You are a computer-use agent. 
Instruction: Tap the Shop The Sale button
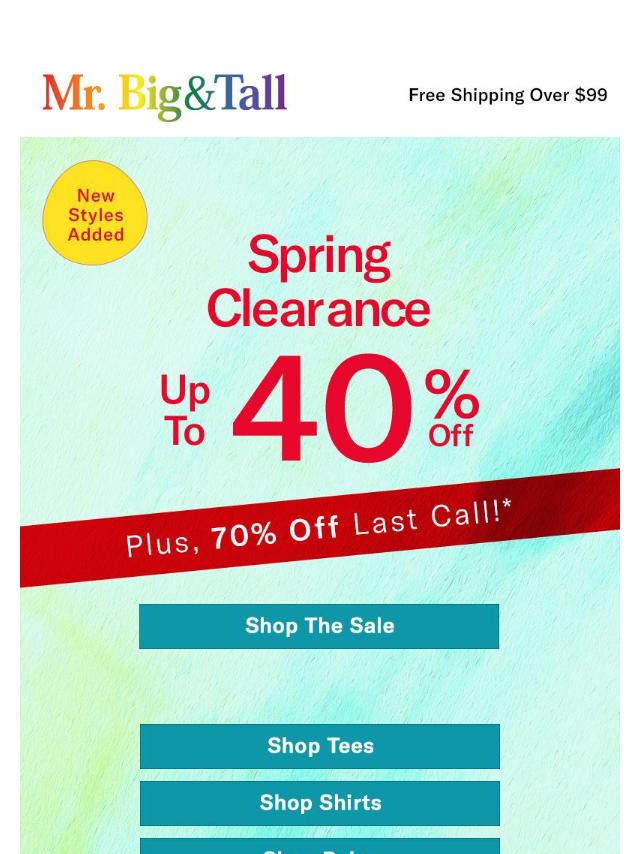pos(319,626)
